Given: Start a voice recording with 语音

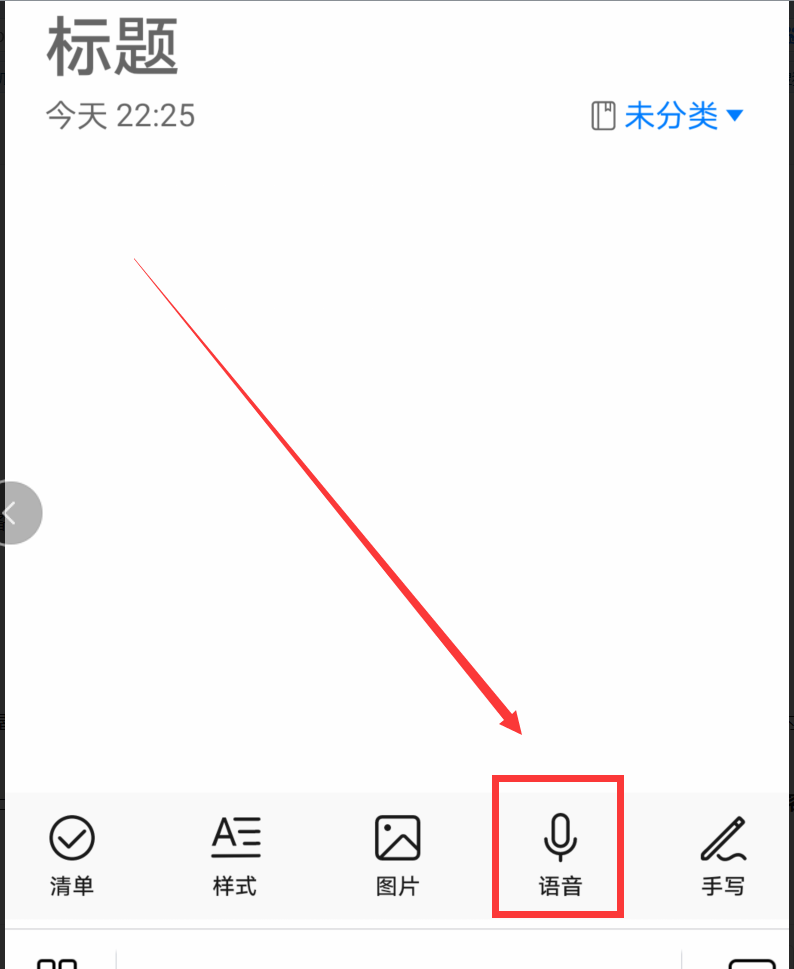Looking at the screenshot, I should pyautogui.click(x=559, y=853).
